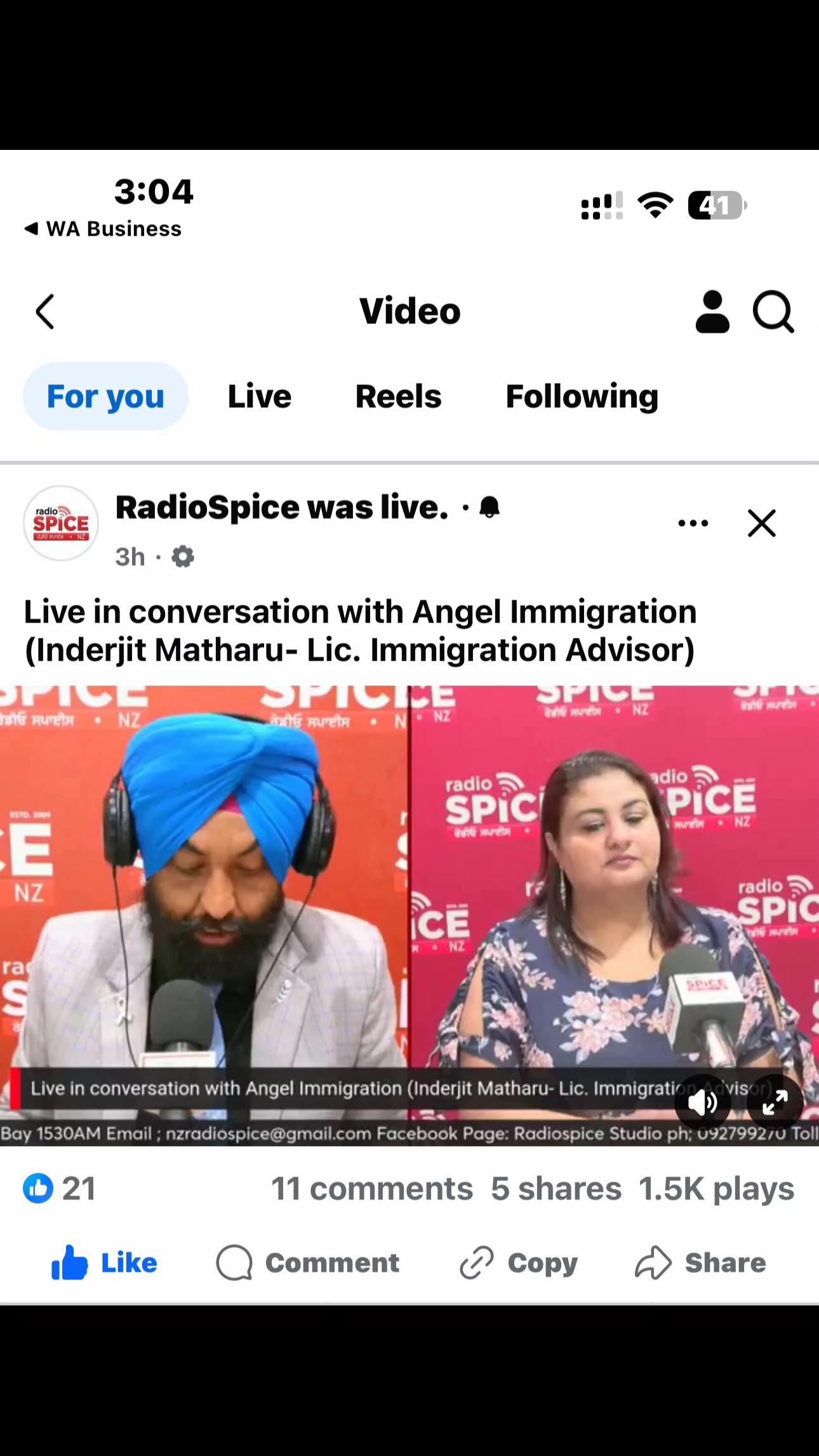819x1456 pixels.
Task: Open the audience settings gear icon
Action: tap(183, 557)
